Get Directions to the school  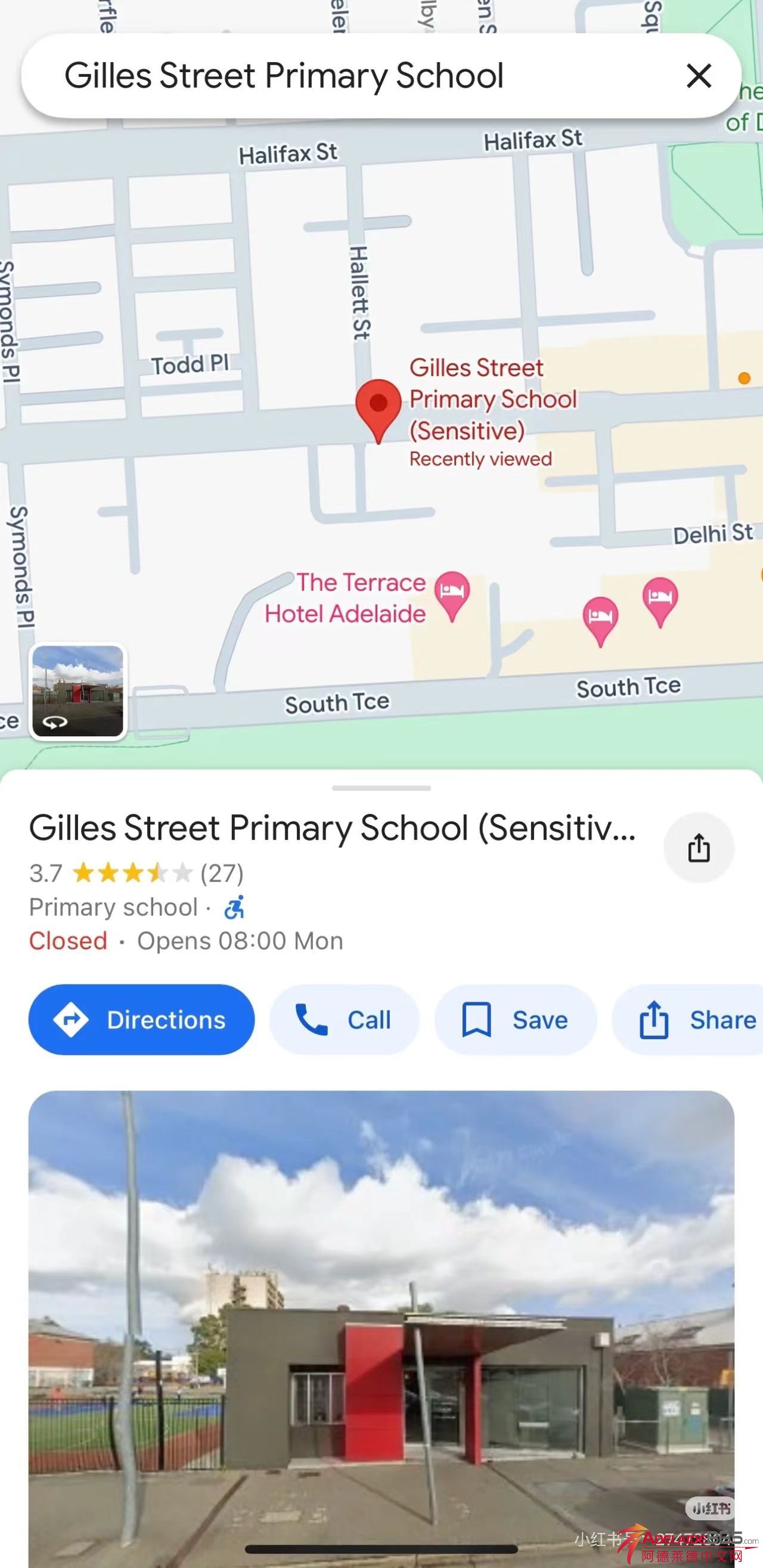(141, 1019)
